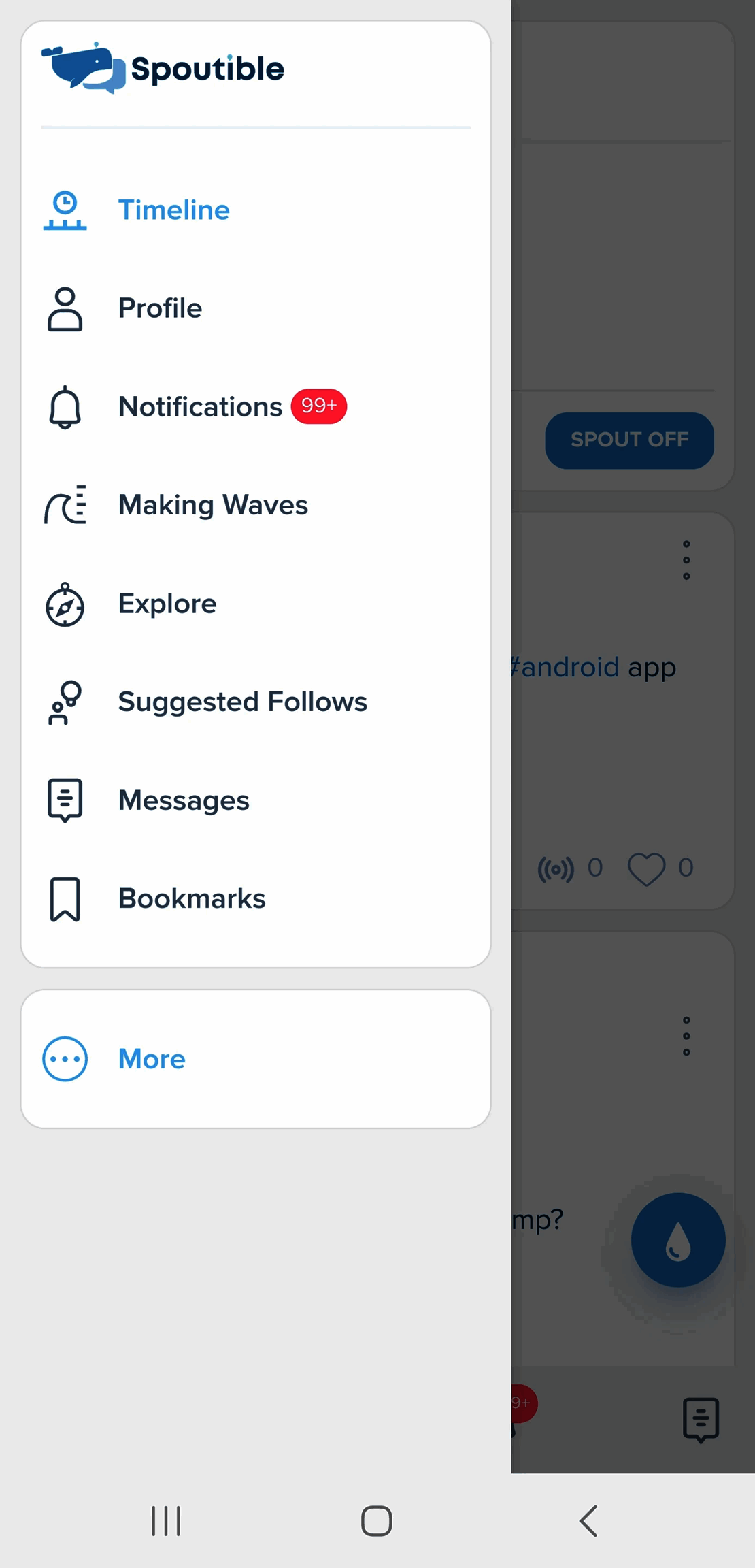
Task: Go to the system home screen
Action: click(x=377, y=1520)
